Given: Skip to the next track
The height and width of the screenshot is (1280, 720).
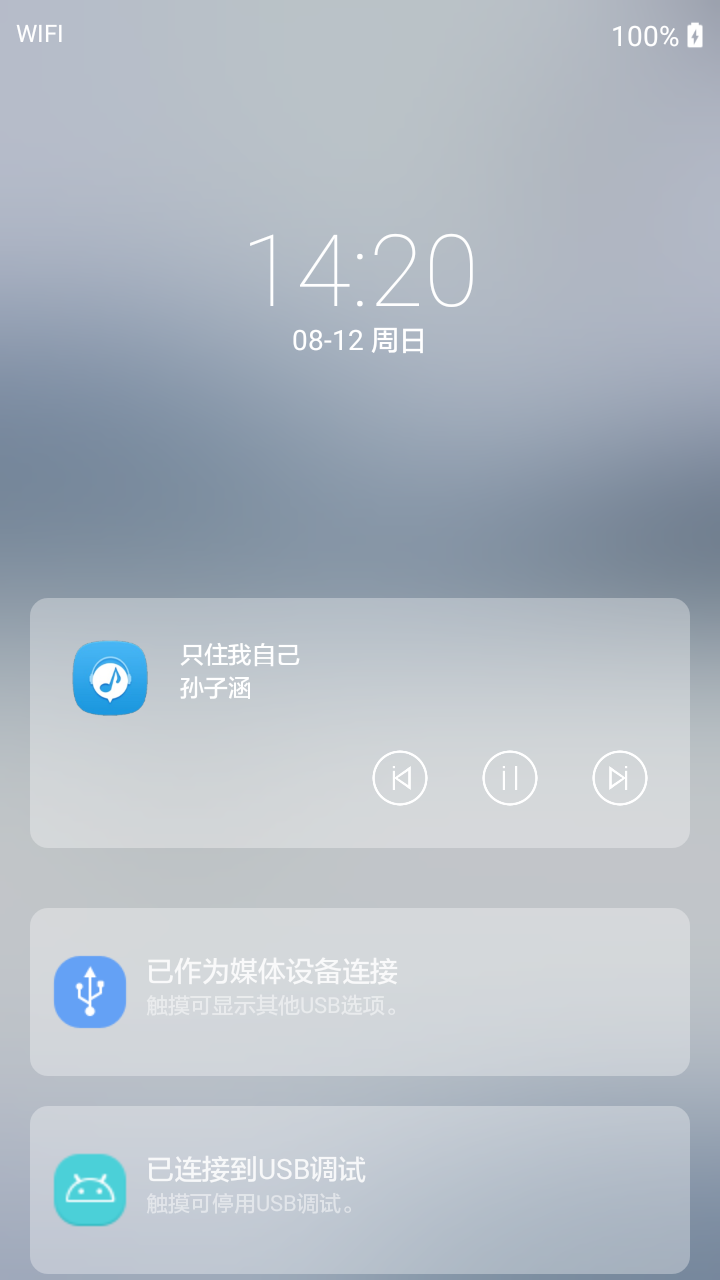Looking at the screenshot, I should pos(620,778).
